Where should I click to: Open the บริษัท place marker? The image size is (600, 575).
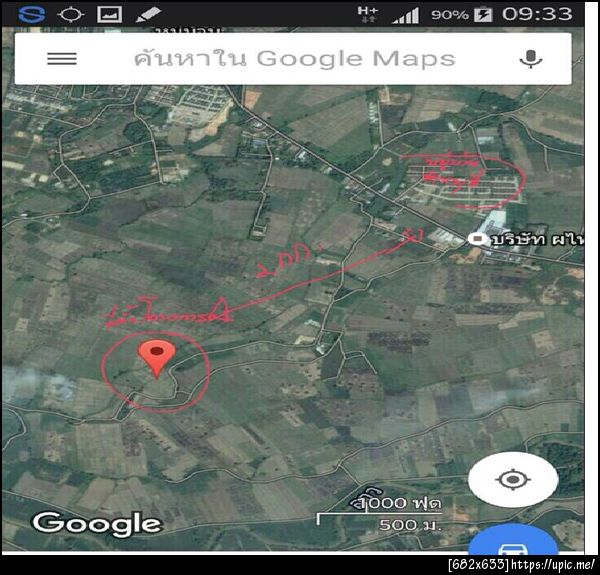tap(479, 239)
